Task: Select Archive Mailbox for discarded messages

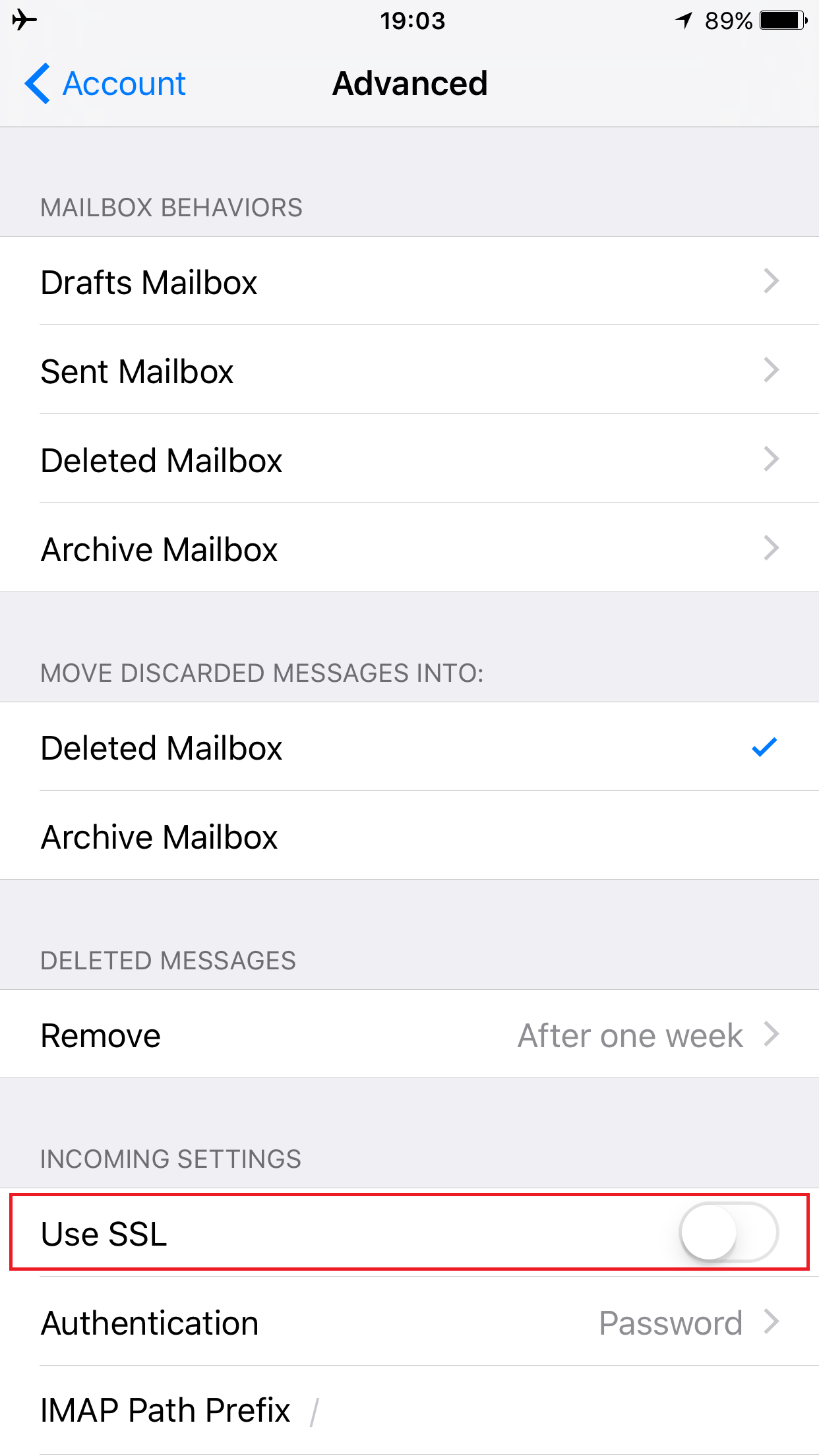Action: [409, 836]
